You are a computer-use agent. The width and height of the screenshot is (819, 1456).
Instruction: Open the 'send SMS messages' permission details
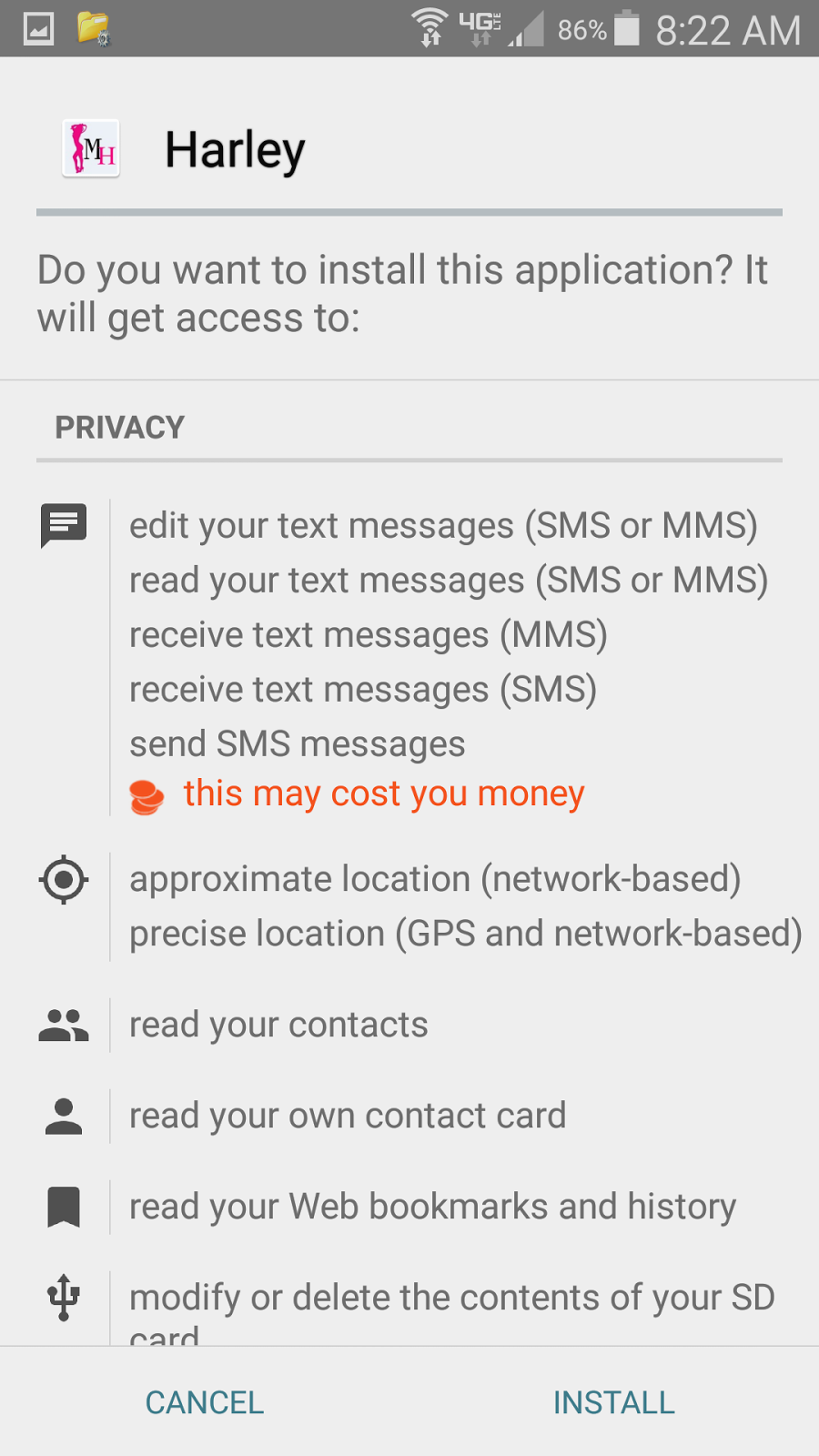[298, 744]
